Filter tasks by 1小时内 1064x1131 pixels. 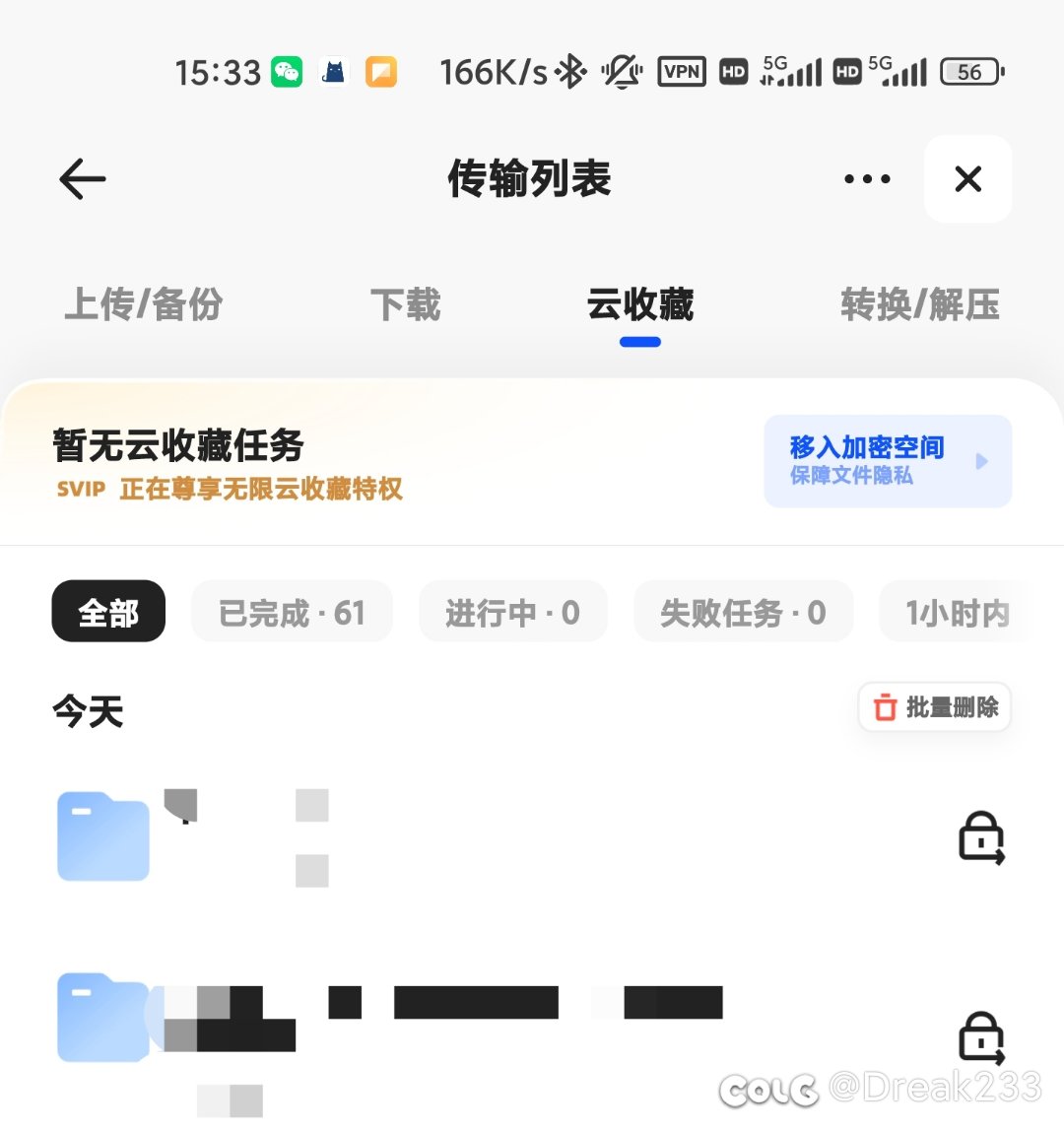(957, 613)
